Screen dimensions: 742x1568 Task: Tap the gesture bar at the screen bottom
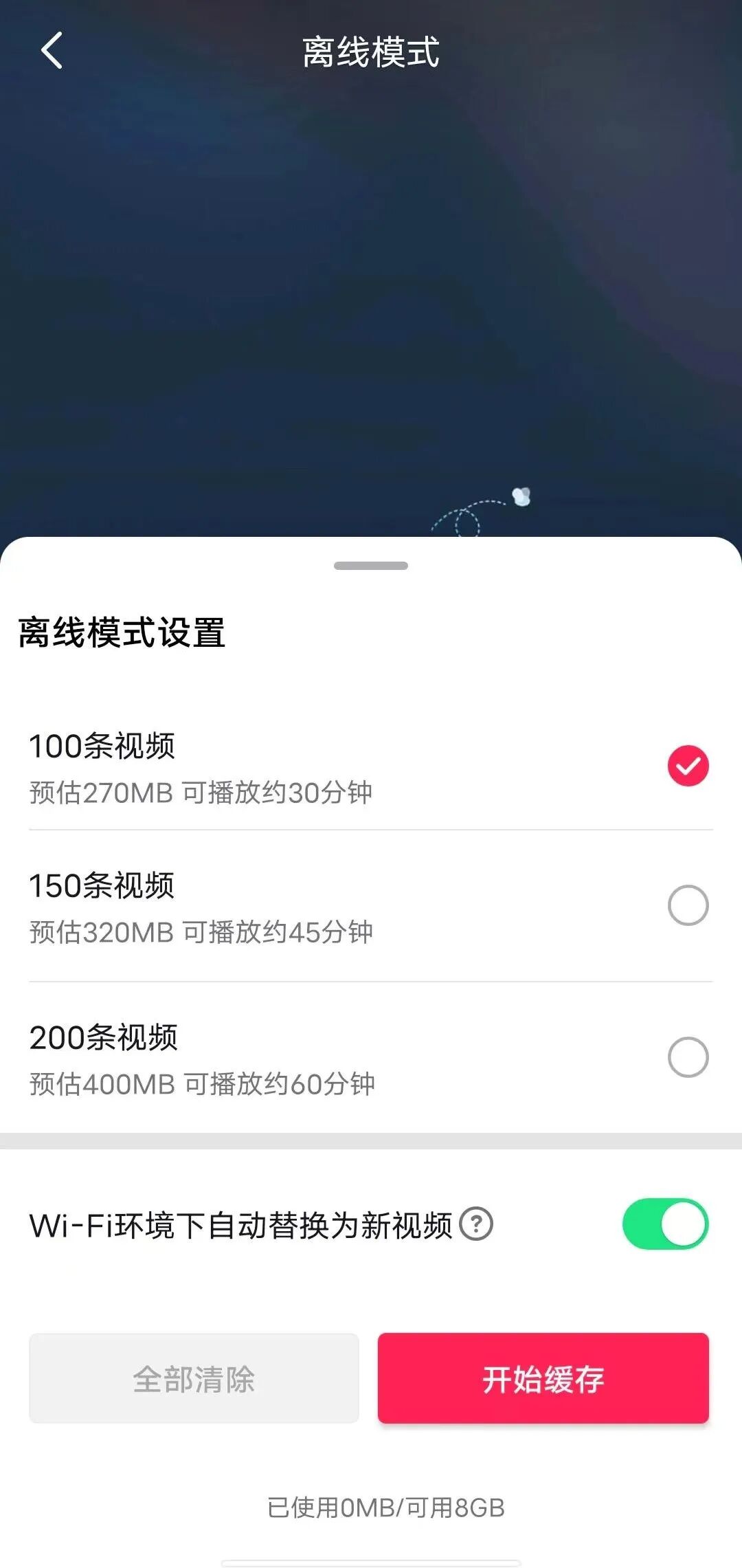click(x=371, y=1560)
